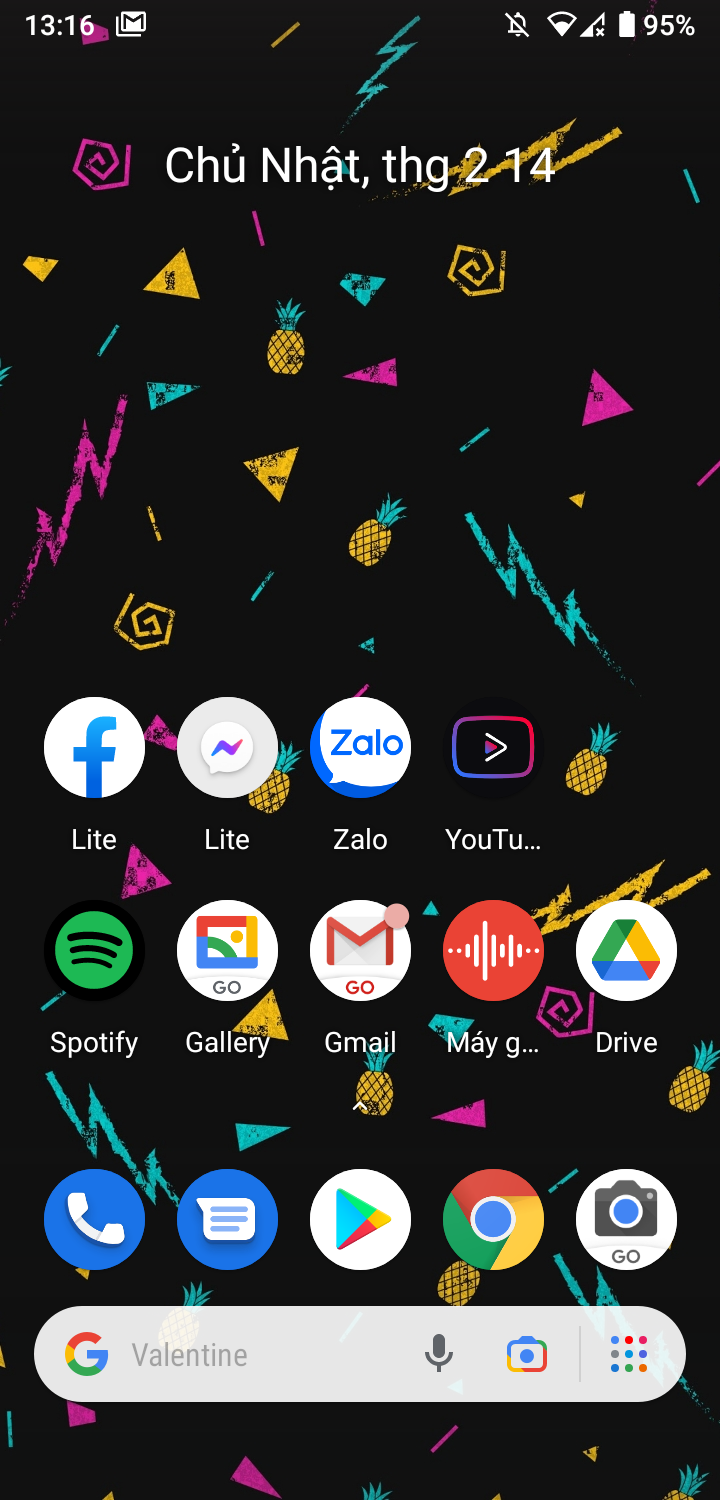The image size is (720, 1500).
Task: Open Spotify
Action: (94, 951)
